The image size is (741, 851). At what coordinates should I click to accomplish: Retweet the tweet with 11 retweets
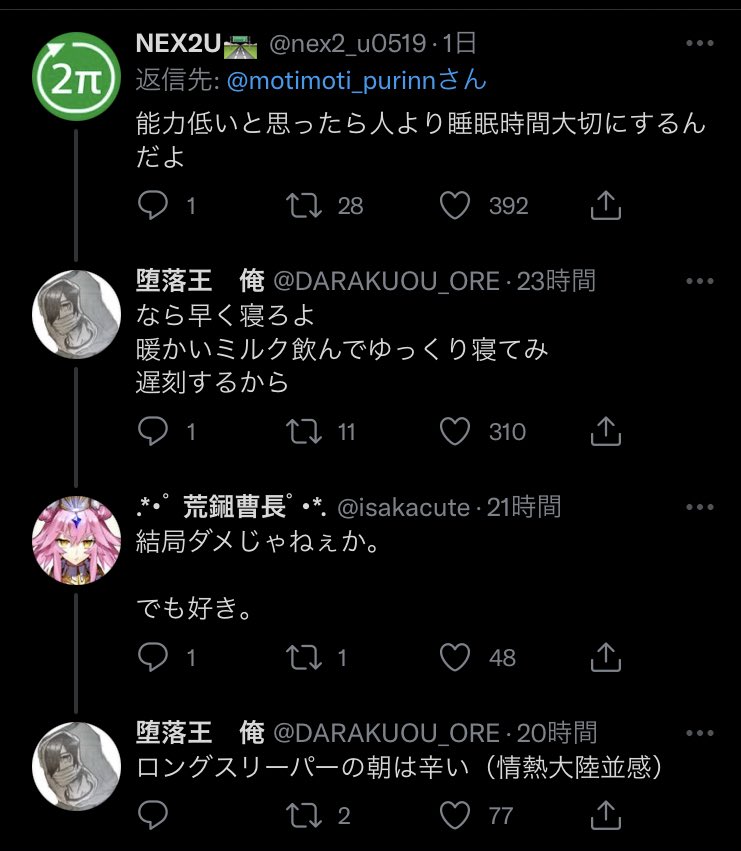tap(303, 431)
